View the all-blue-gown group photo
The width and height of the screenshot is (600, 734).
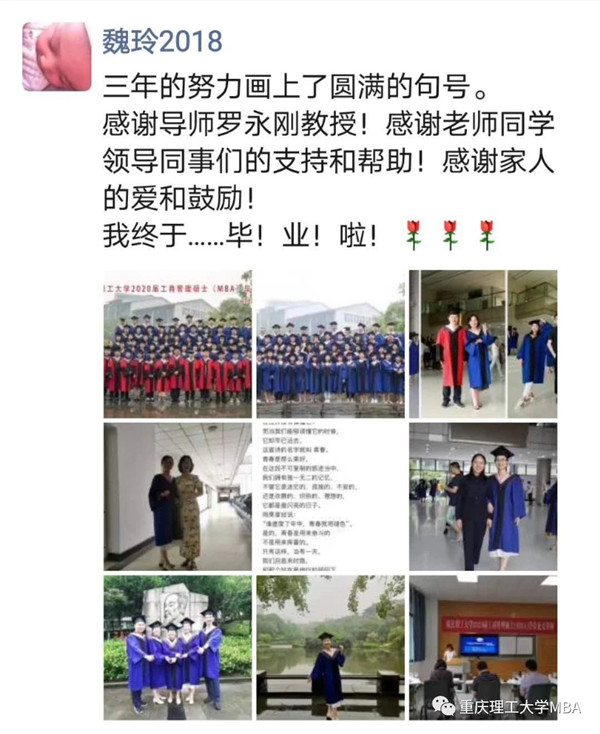(x=330, y=343)
